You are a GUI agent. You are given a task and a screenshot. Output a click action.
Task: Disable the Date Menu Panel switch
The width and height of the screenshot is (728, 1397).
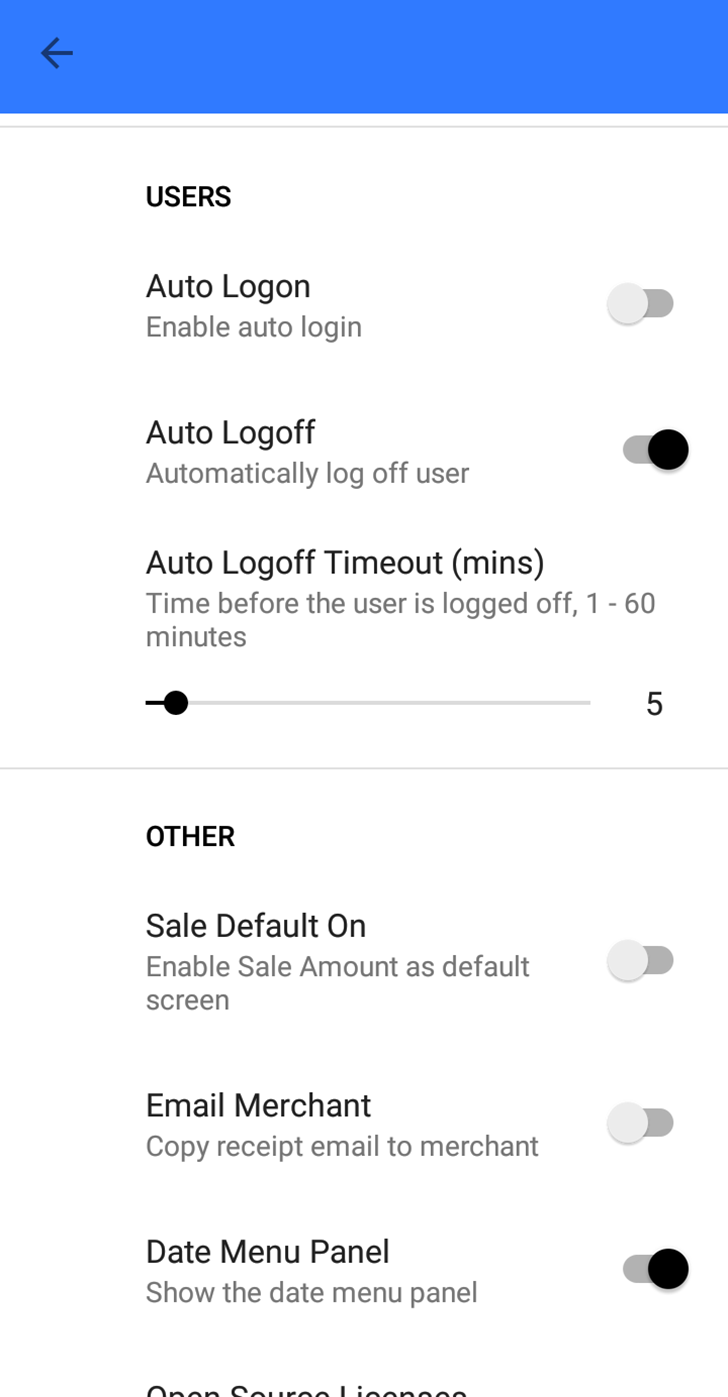655,1269
